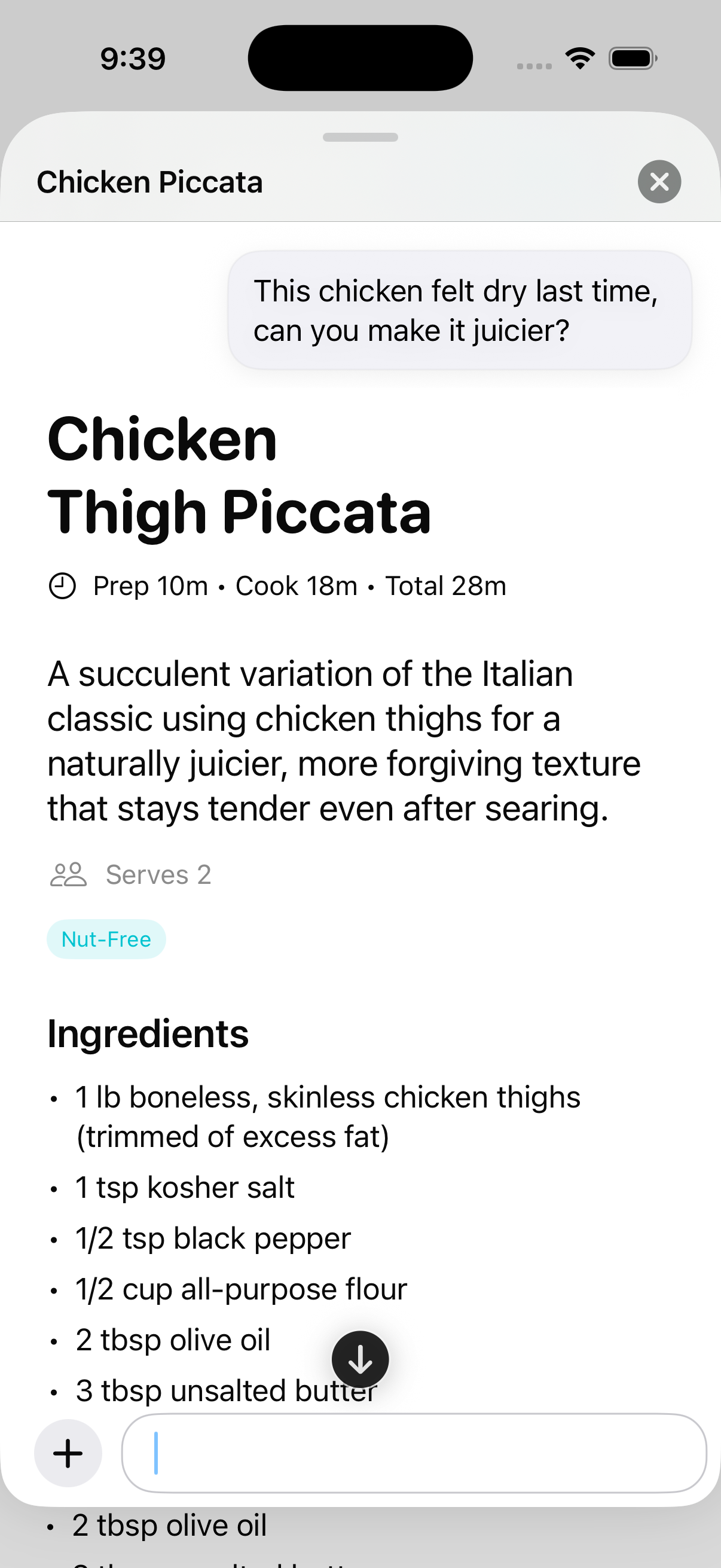Tap the serves people icon
721x1568 pixels.
[67, 875]
